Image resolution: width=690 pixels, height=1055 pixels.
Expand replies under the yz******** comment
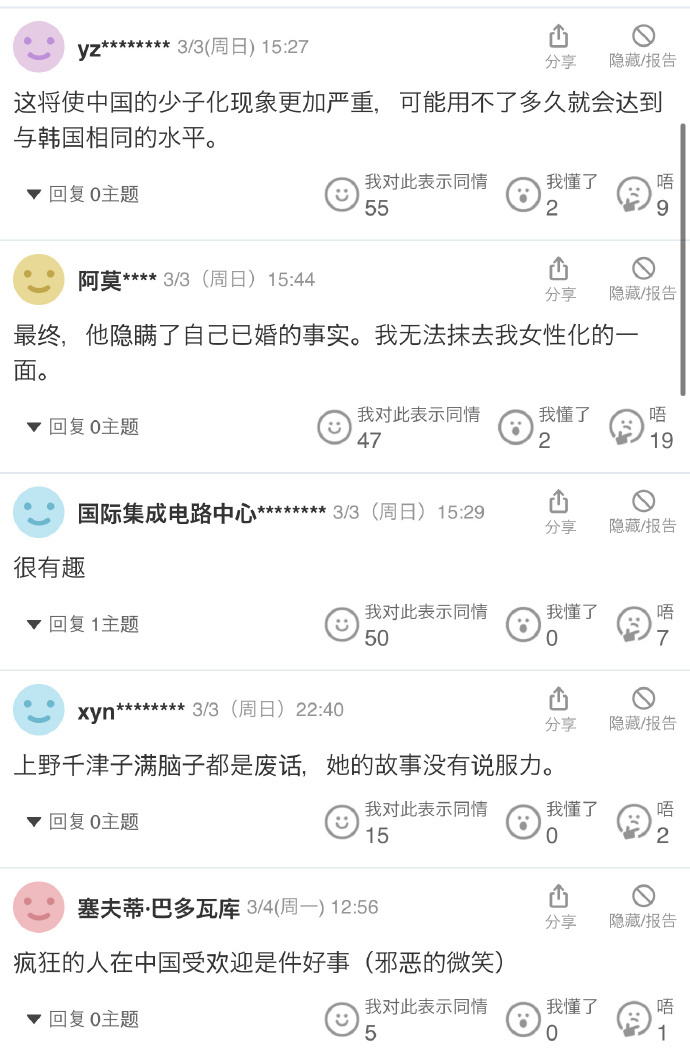click(82, 194)
